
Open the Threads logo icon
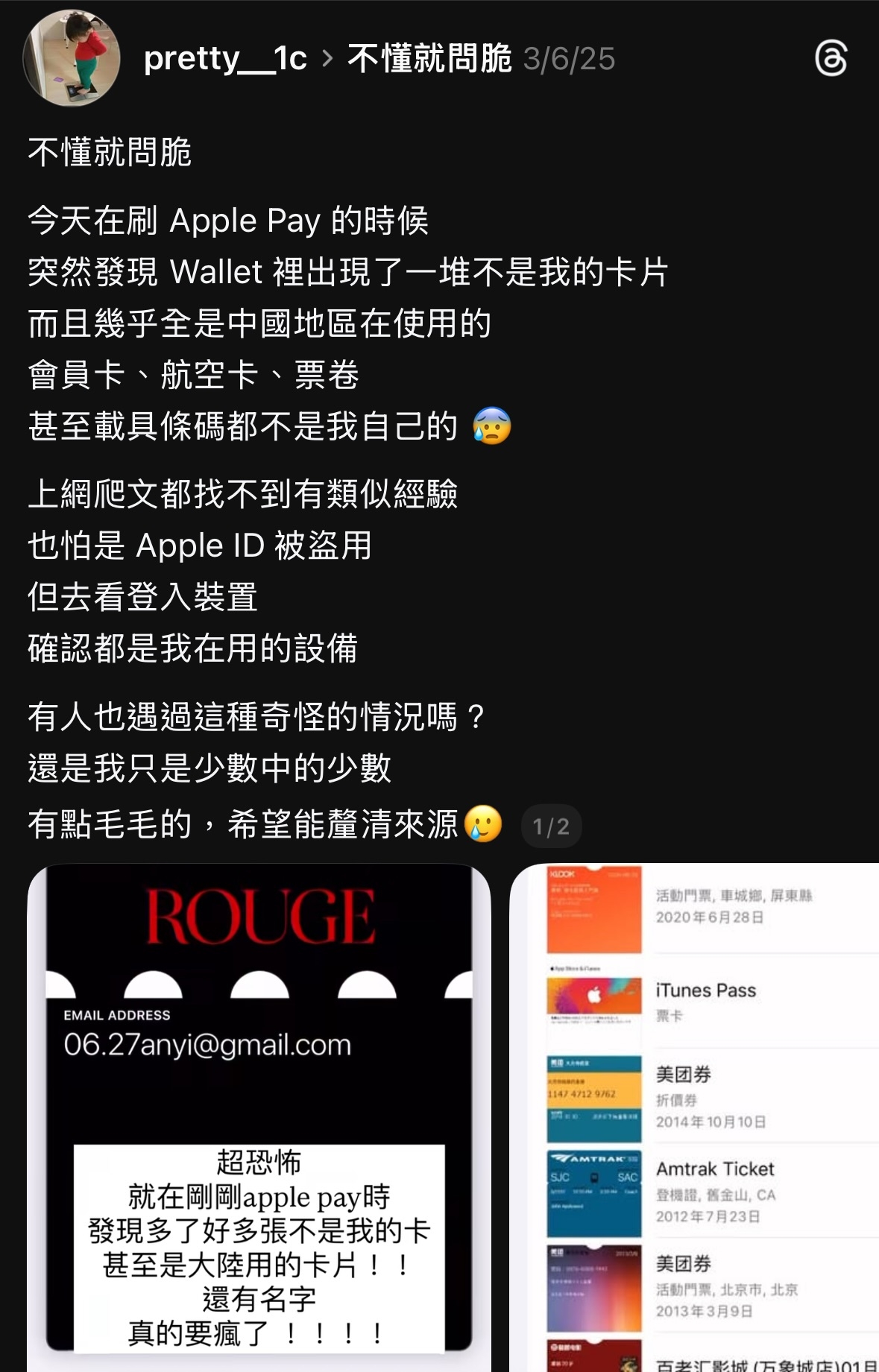point(831,58)
